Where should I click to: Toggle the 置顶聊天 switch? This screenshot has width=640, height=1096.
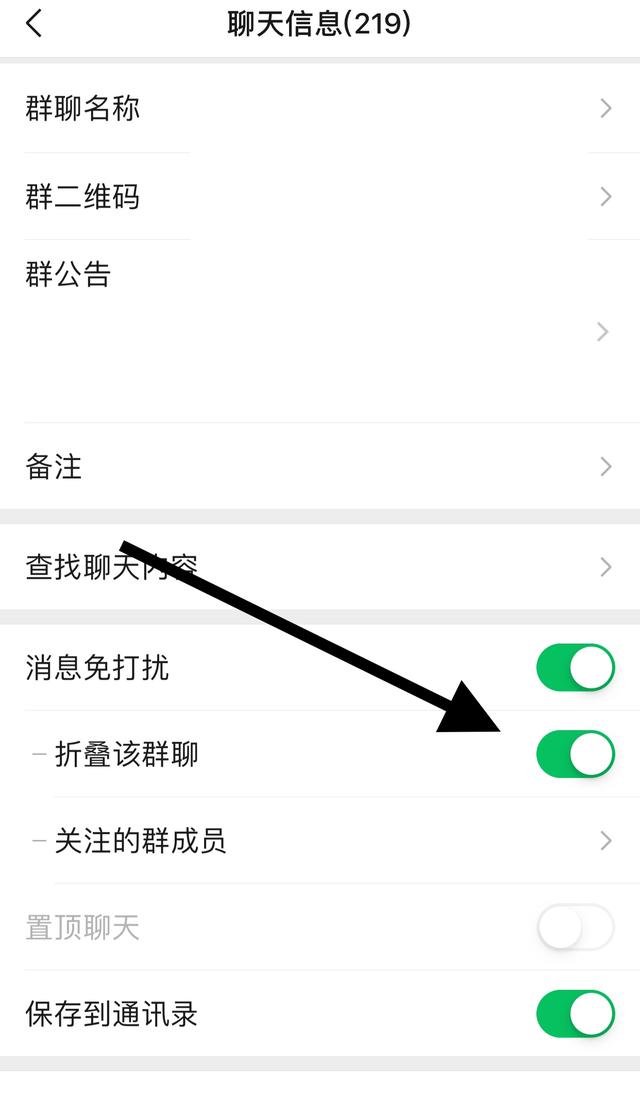(x=575, y=928)
